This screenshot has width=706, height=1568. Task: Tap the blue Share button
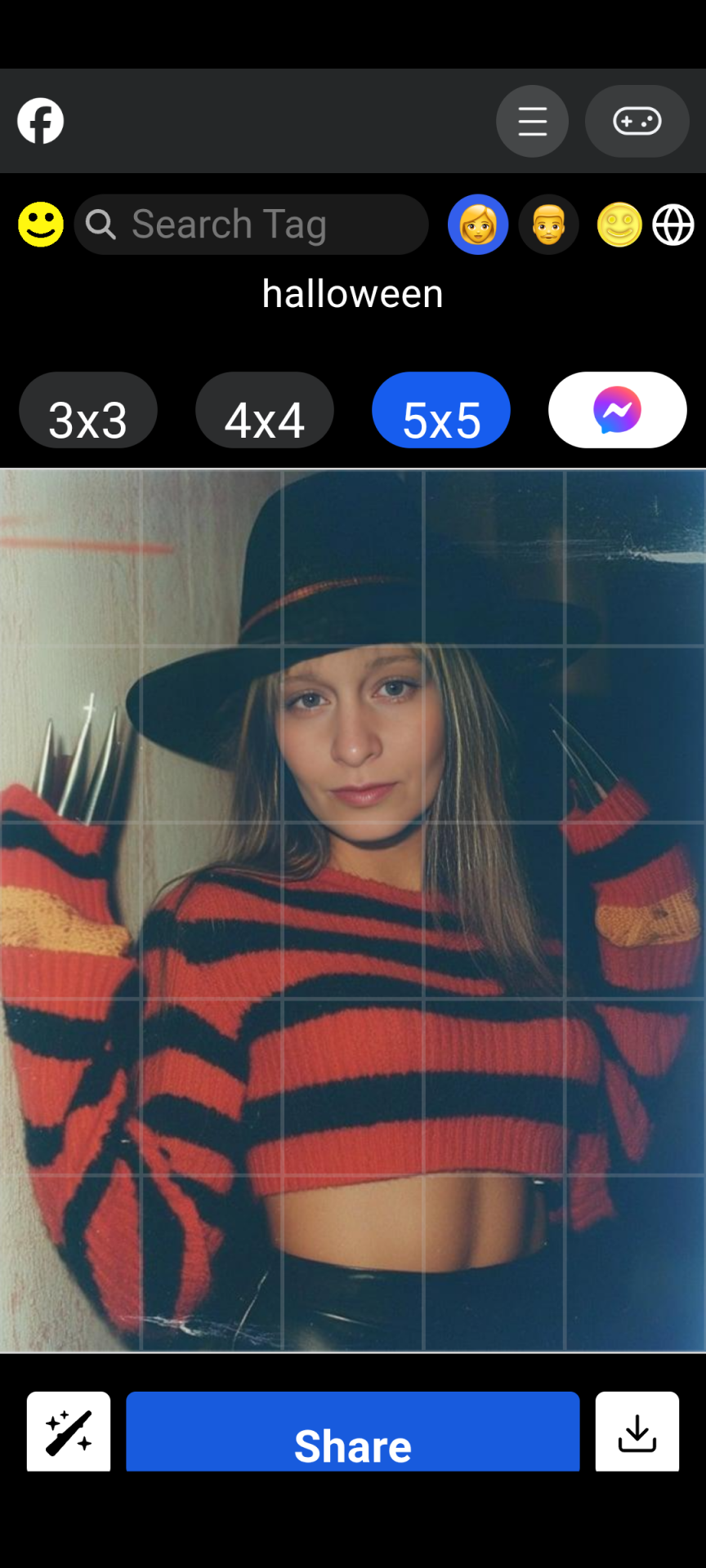[x=353, y=1432]
